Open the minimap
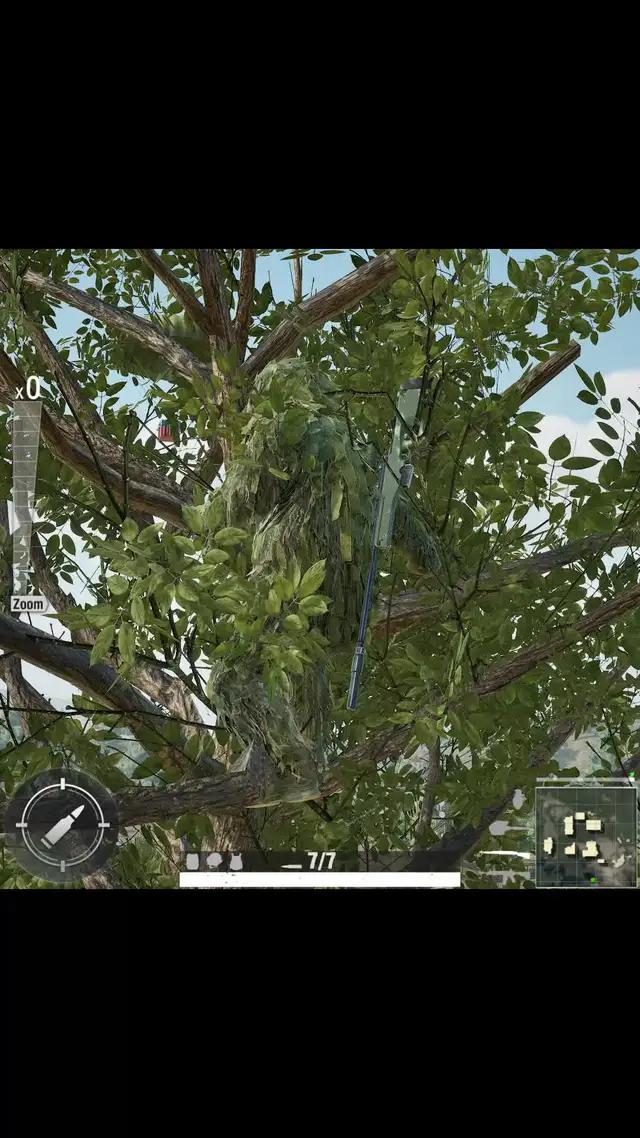This screenshot has width=640, height=1138. (585, 837)
